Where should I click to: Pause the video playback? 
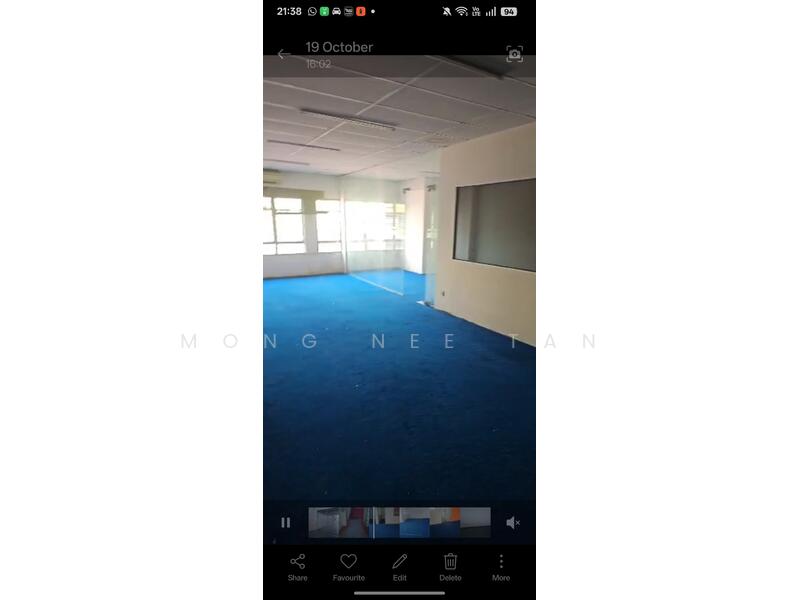[286, 522]
